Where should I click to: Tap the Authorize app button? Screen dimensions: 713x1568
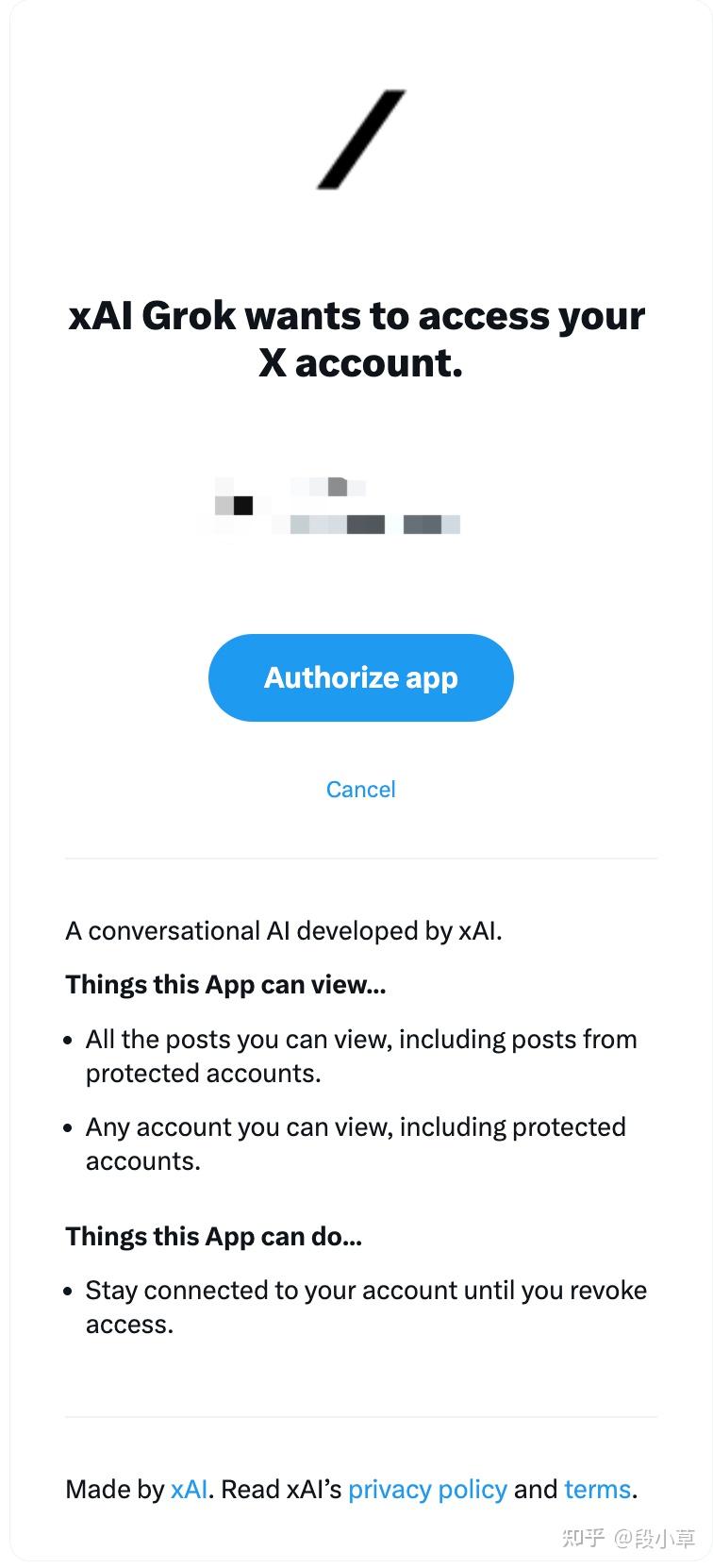[x=360, y=677]
